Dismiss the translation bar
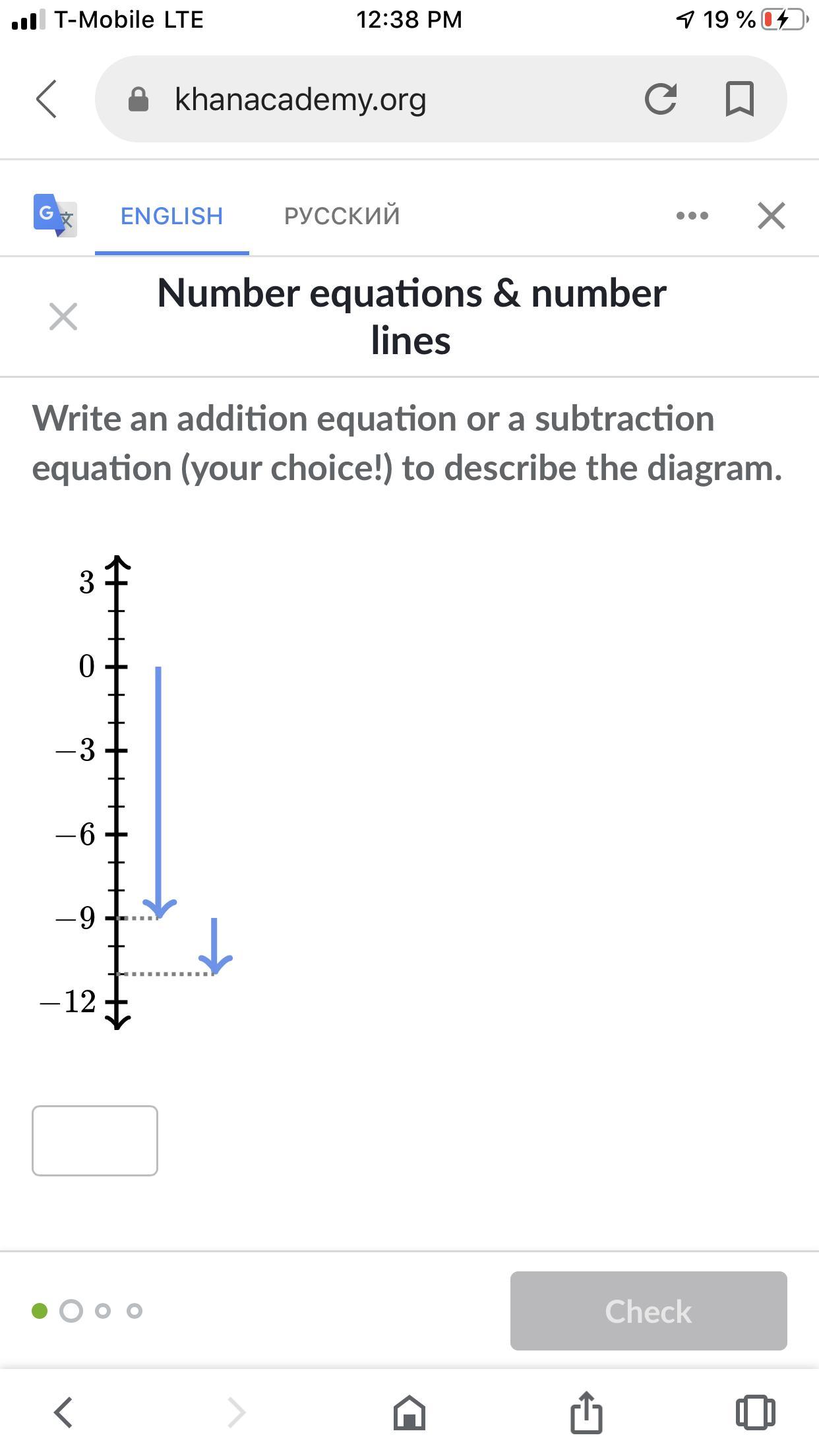Viewport: 819px width, 1456px height. (x=772, y=216)
